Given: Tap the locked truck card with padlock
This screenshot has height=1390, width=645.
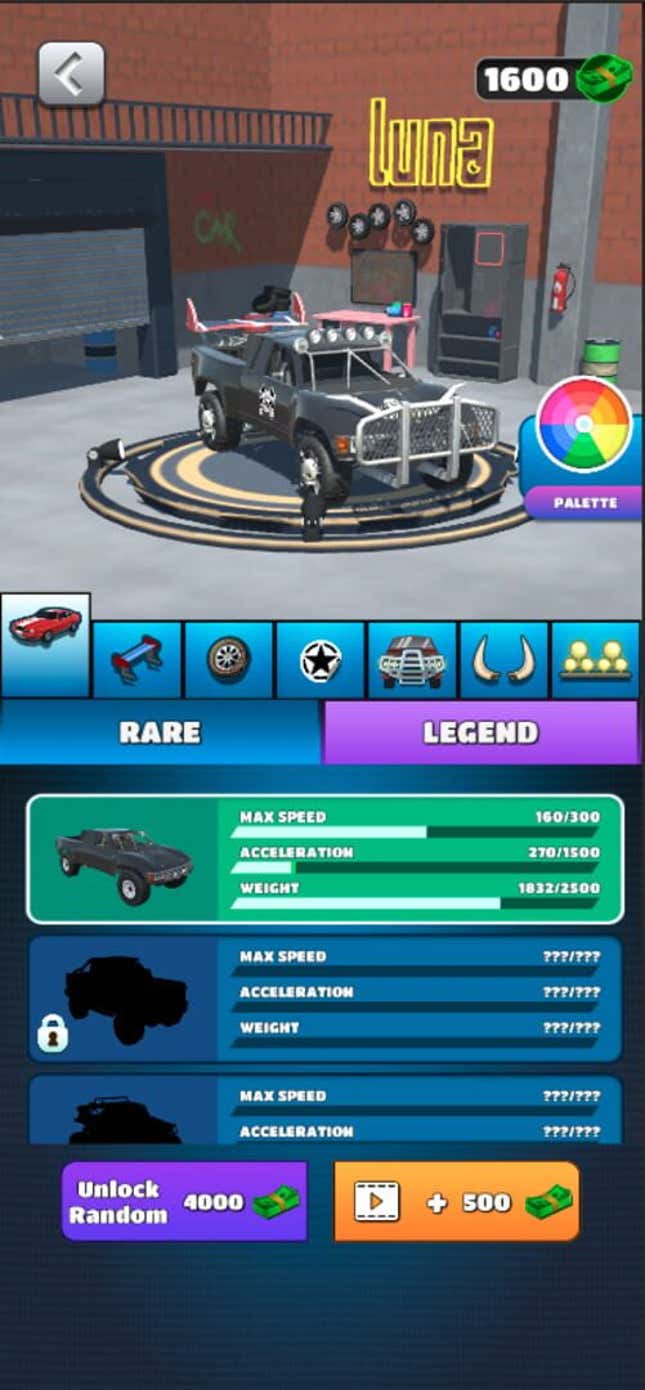Looking at the screenshot, I should click(325, 998).
